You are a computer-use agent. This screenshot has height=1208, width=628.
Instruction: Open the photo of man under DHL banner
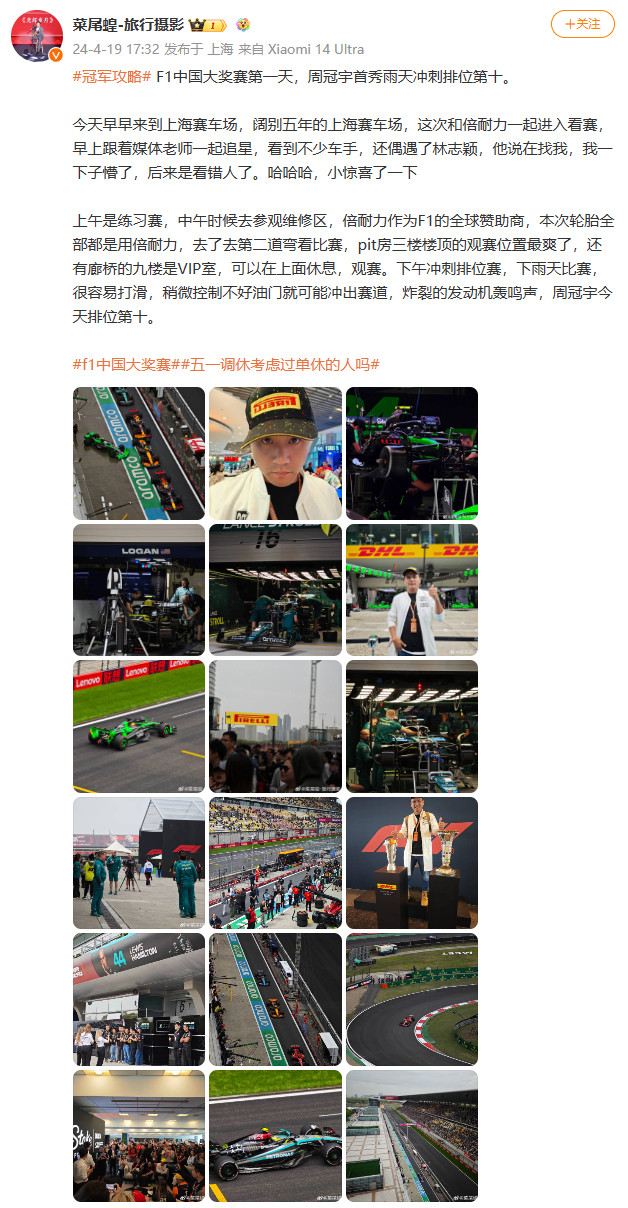point(412,590)
